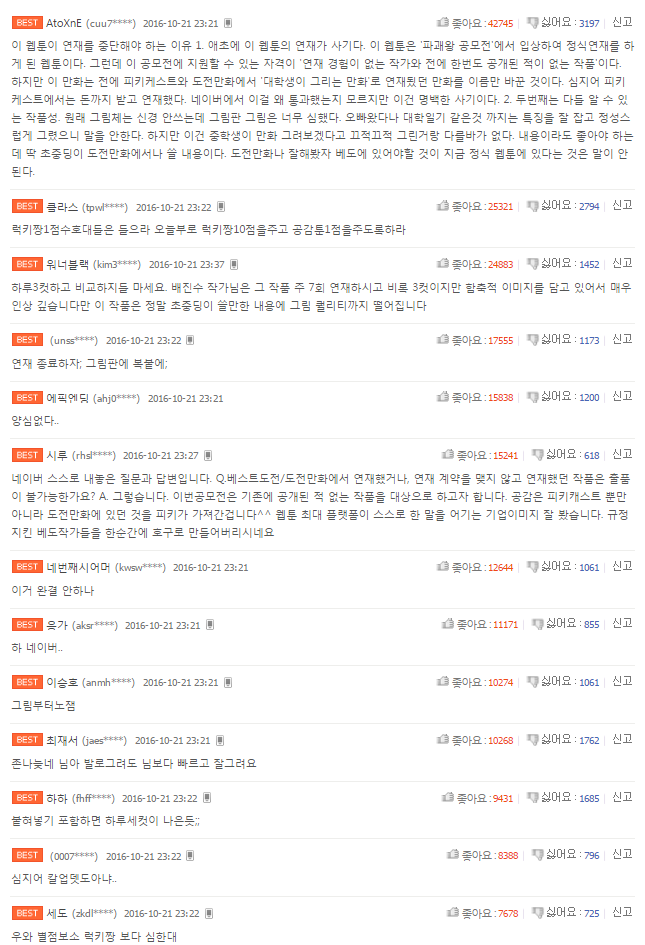Image resolution: width=645 pixels, height=945 pixels.
Task: Report AtoXnE's comment via 신고
Action: click(622, 21)
